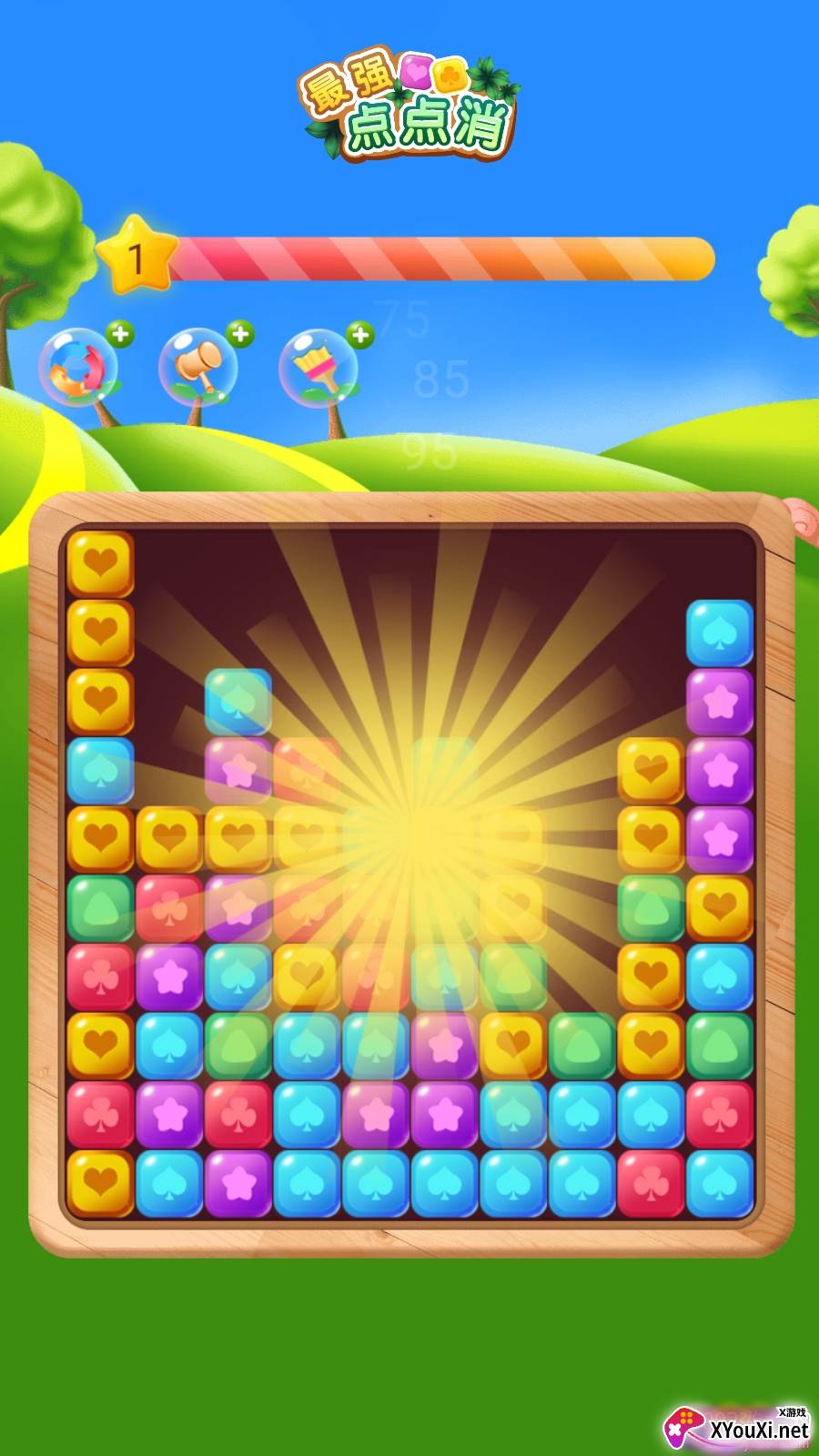Activate the hammer power-up bubble

[198, 368]
